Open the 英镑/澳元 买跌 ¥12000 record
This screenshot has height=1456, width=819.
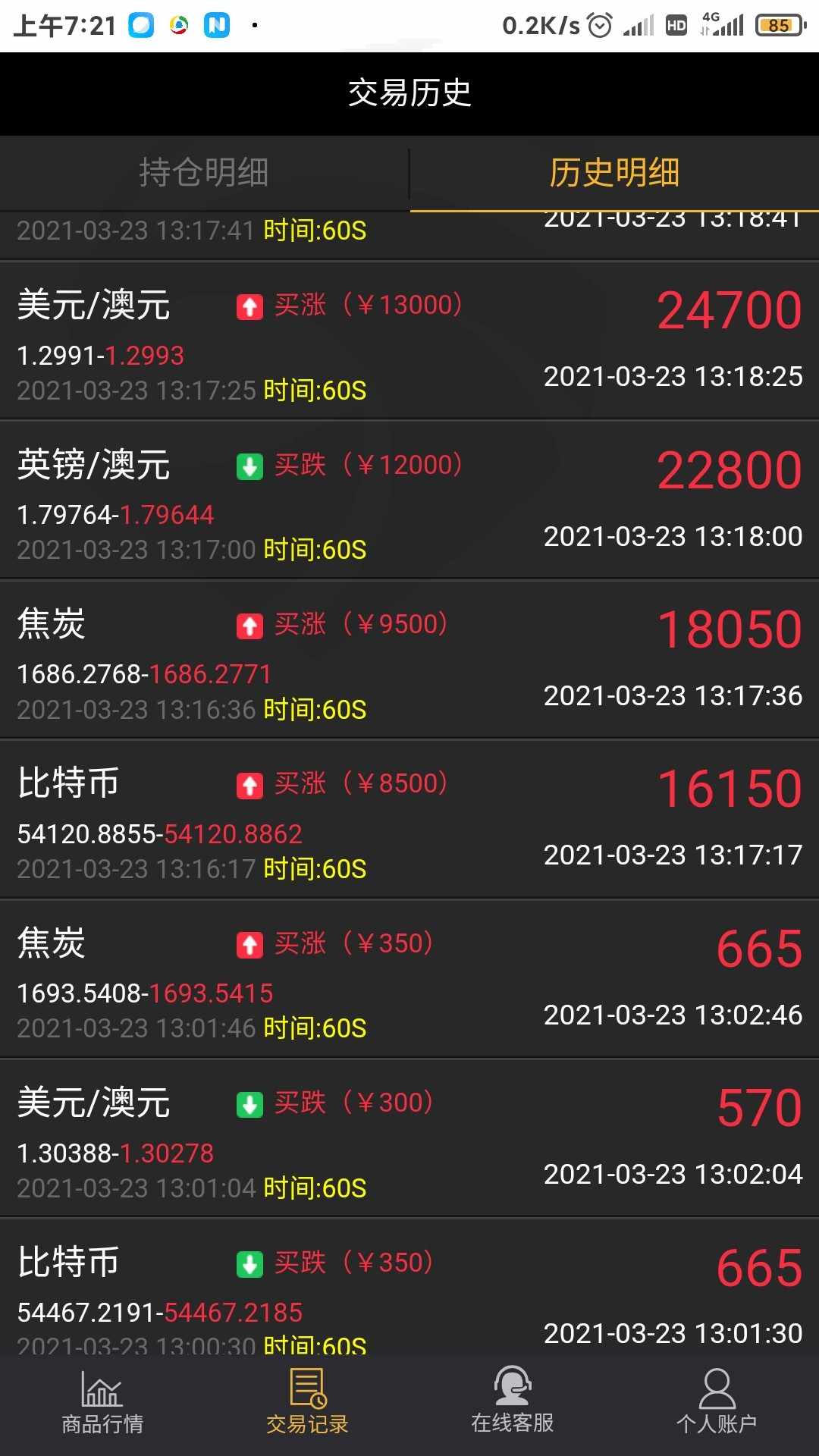click(409, 500)
